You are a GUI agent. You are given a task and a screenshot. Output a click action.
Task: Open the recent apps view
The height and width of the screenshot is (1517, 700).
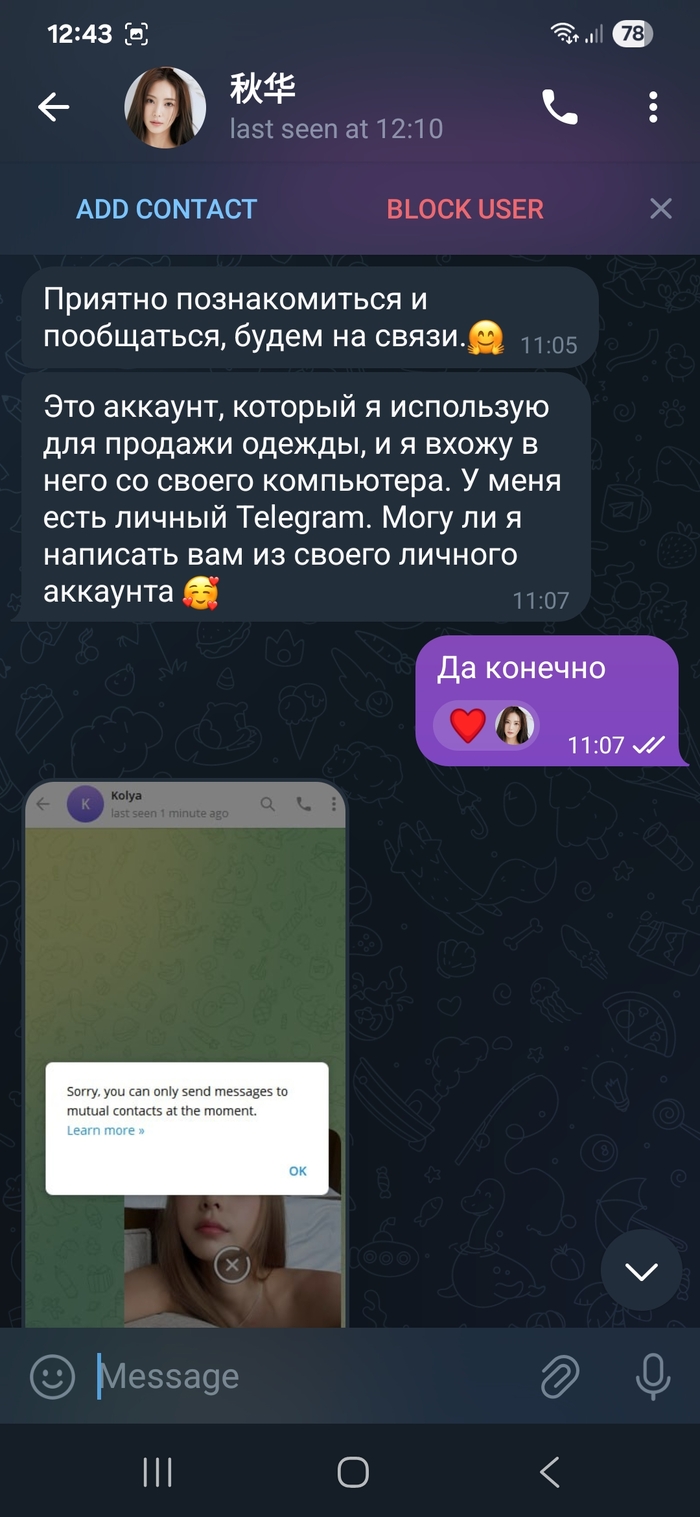click(157, 1472)
